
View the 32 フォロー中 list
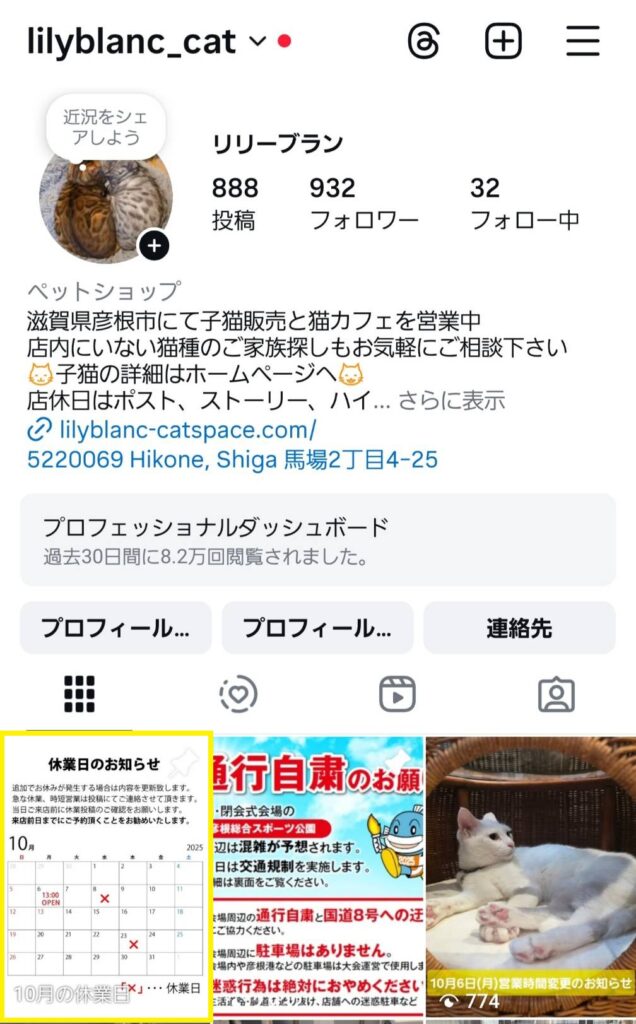(523, 203)
